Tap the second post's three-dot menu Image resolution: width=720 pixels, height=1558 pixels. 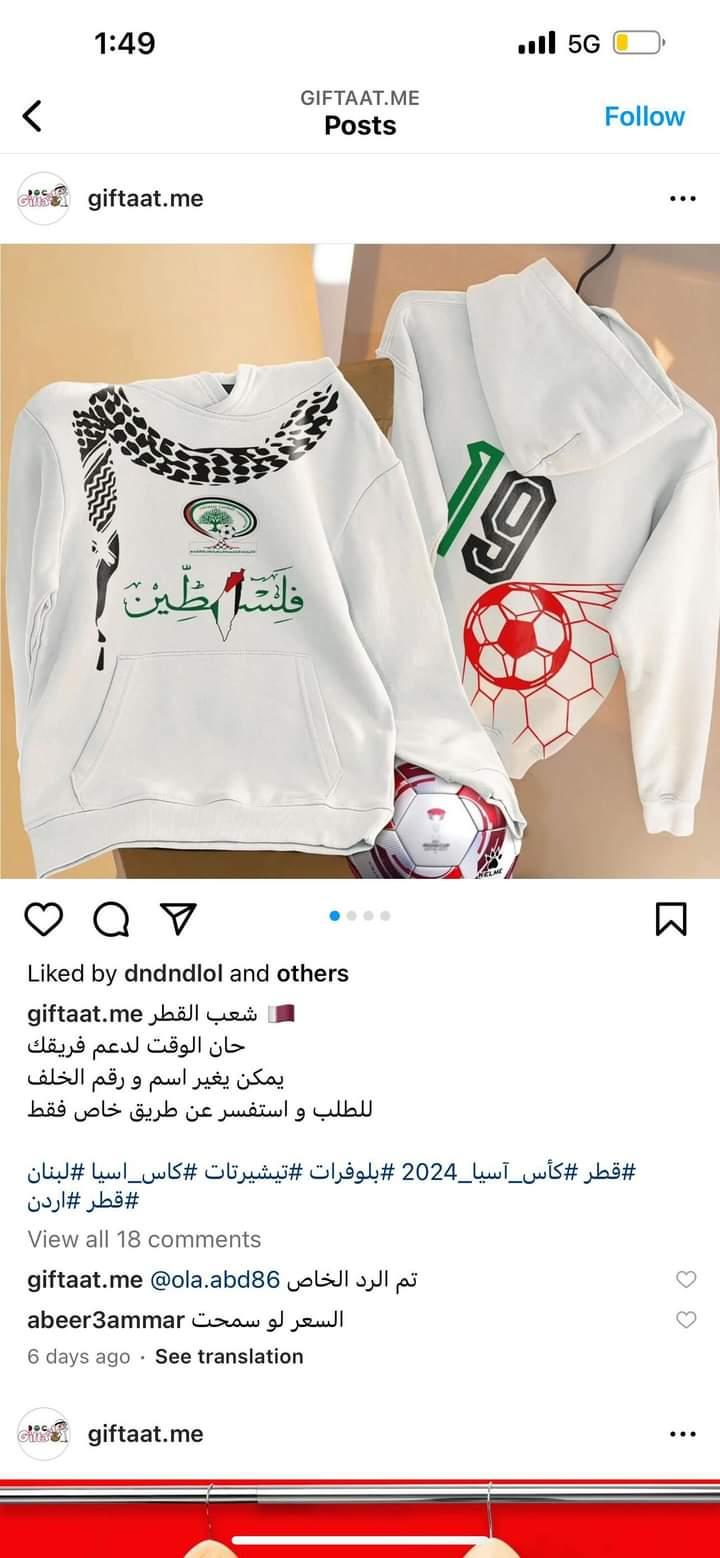tap(682, 1434)
